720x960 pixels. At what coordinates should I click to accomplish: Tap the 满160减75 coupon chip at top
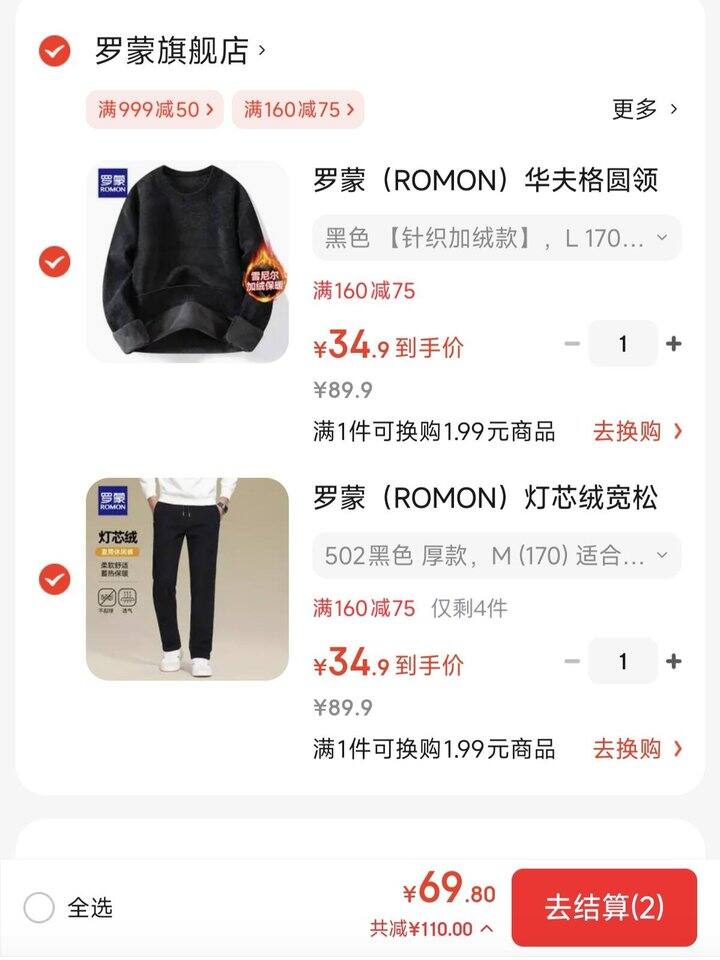point(298,109)
